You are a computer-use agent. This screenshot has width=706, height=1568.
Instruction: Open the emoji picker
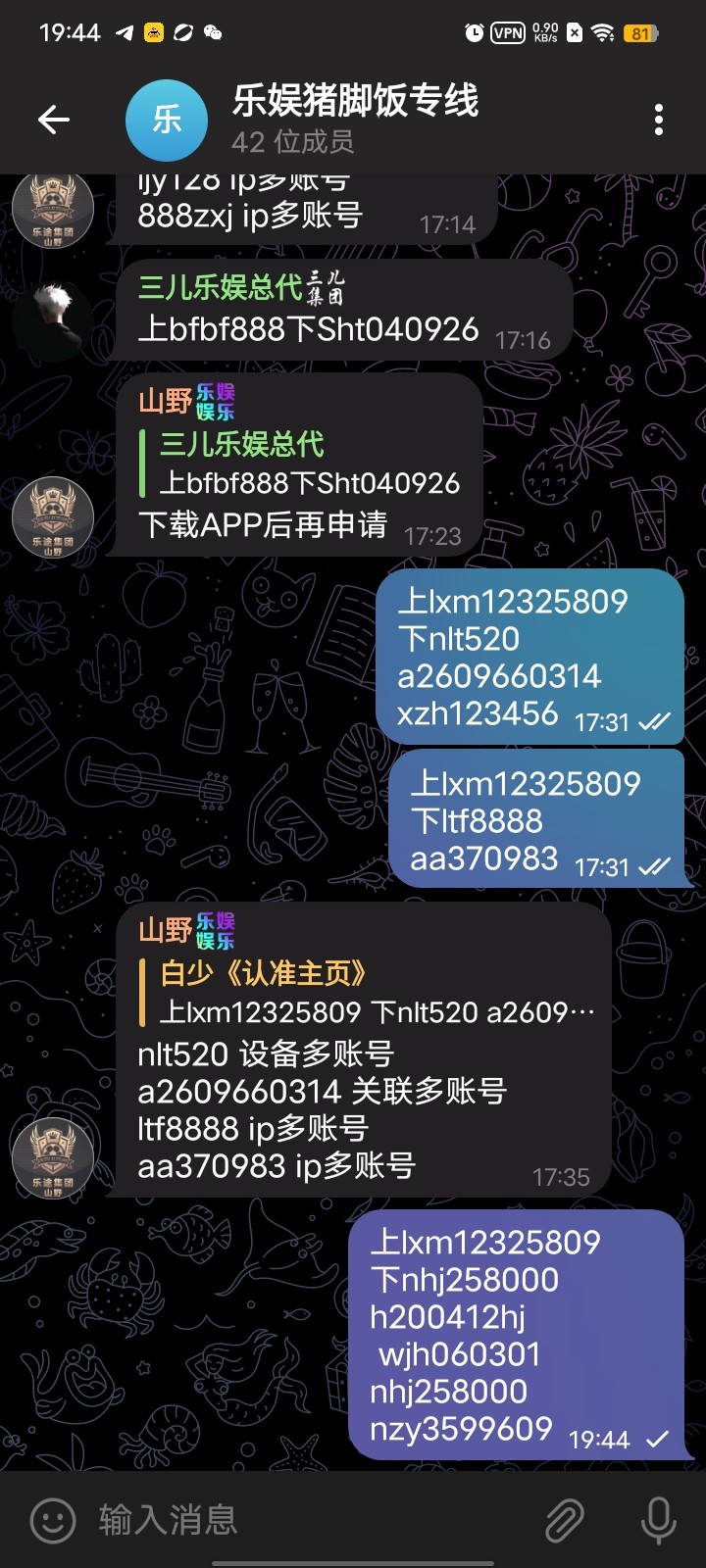point(53,1520)
